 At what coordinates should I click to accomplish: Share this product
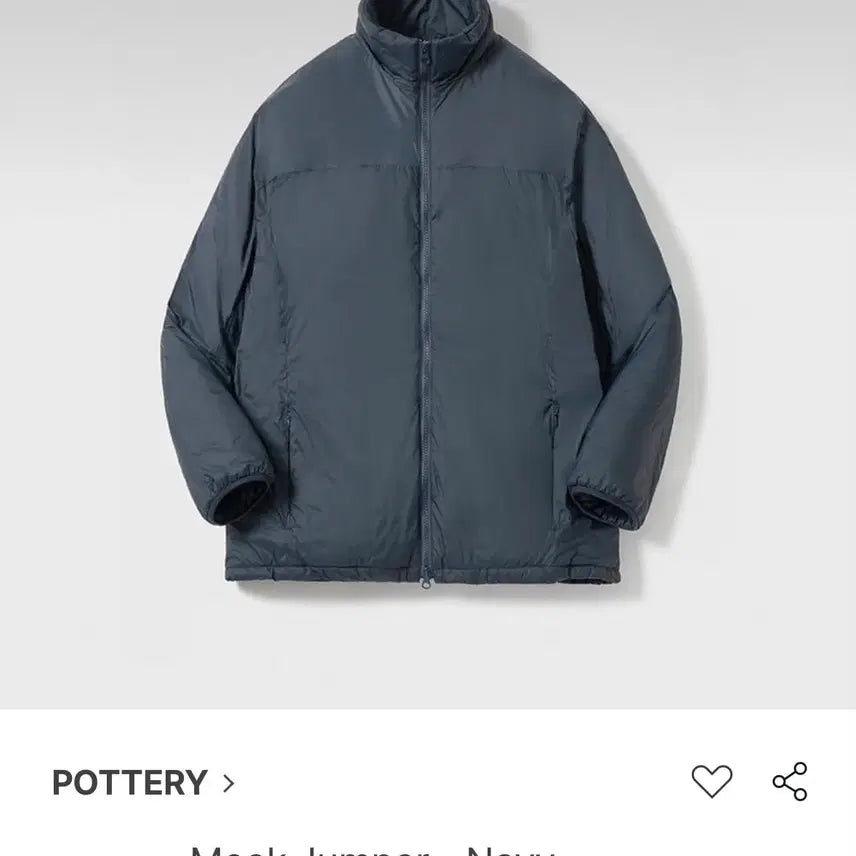789,781
